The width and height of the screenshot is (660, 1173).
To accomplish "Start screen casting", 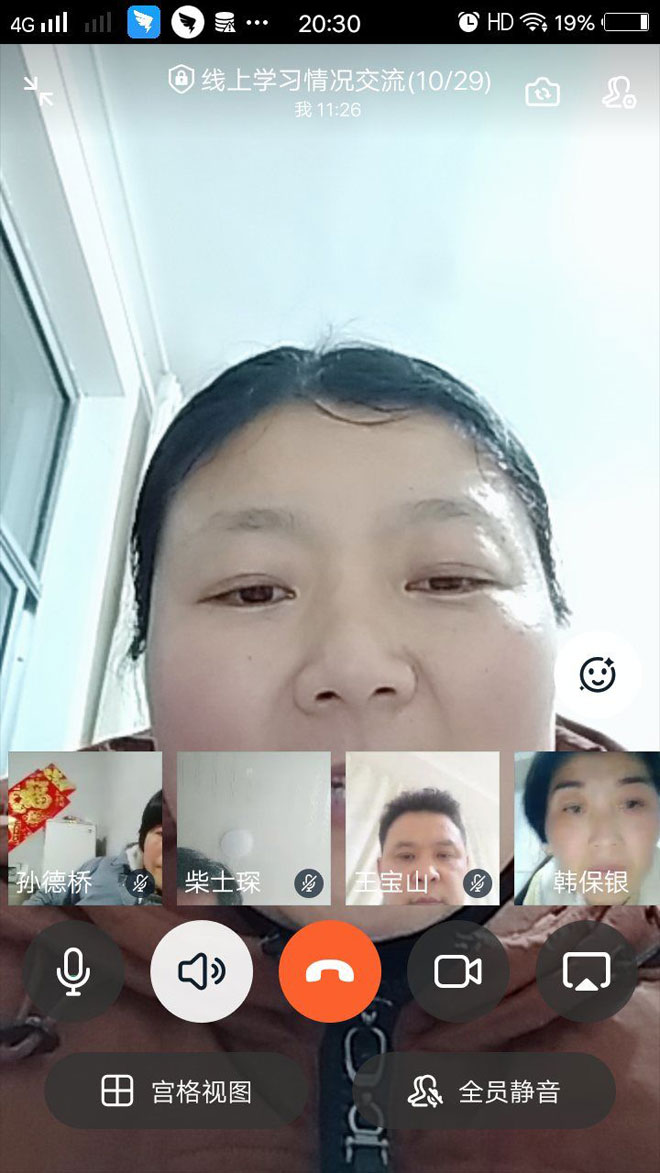I will (x=586, y=971).
